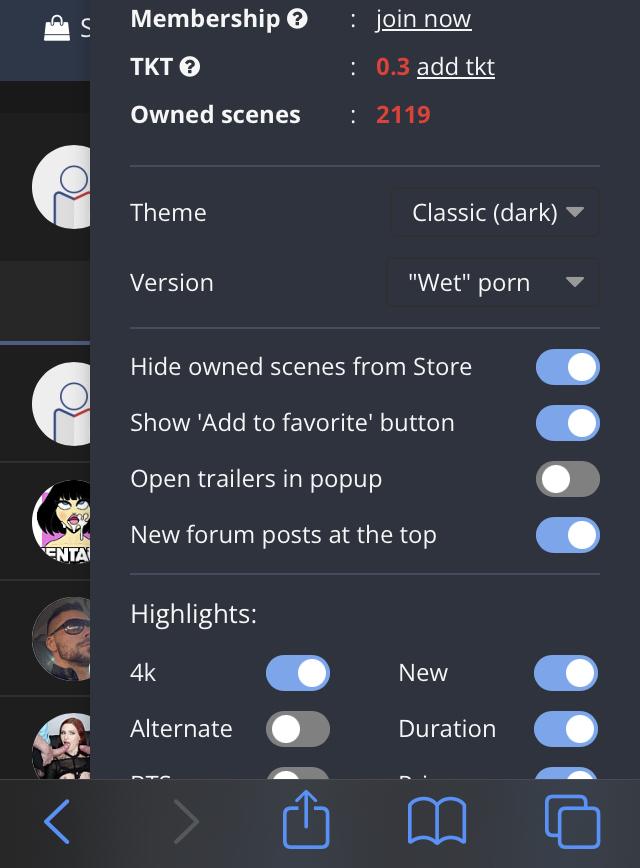
Task: Toggle 'Hide owned scenes from Store'
Action: [x=567, y=367]
